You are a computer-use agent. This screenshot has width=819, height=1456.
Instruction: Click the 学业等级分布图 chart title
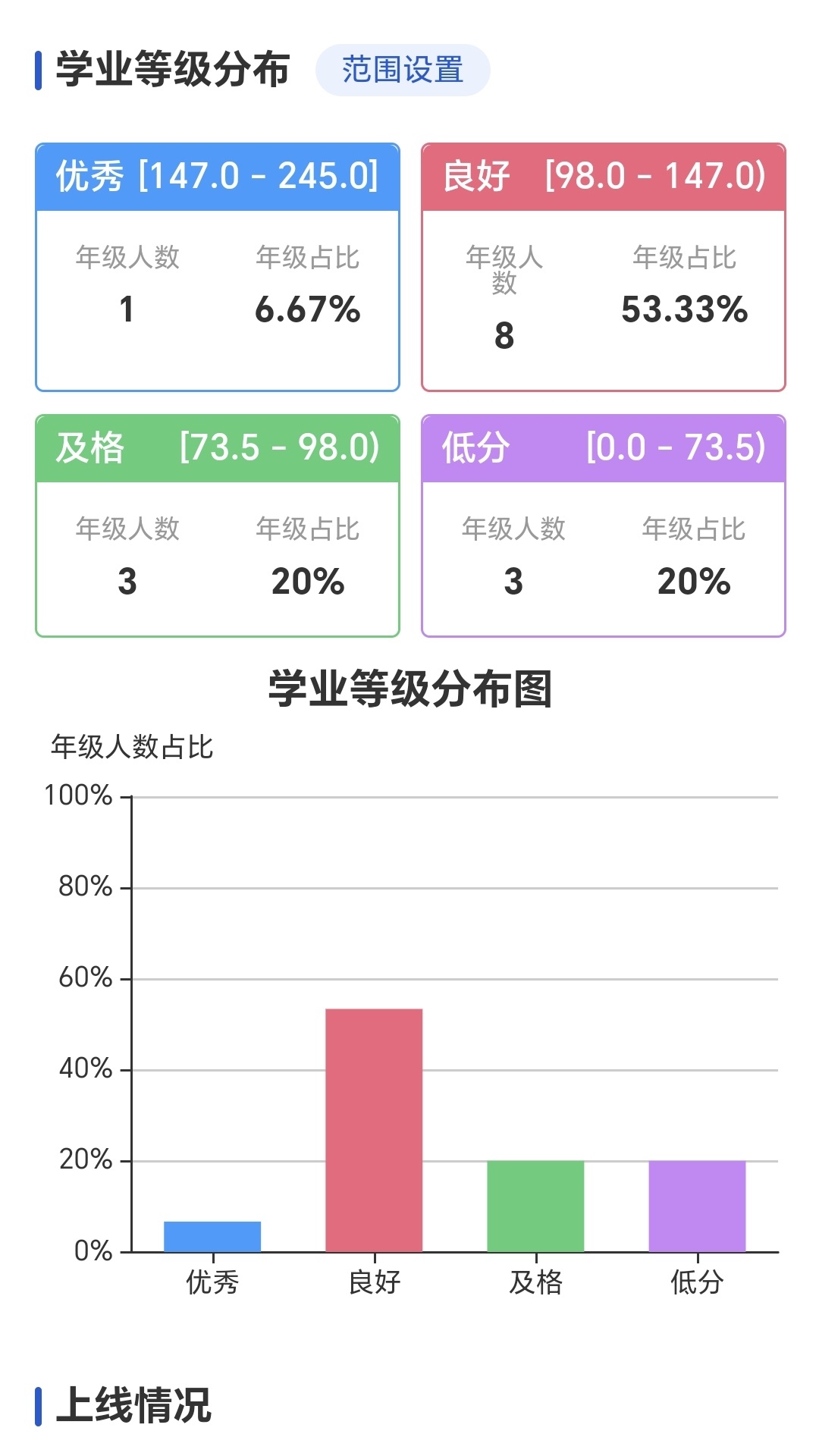[409, 685]
